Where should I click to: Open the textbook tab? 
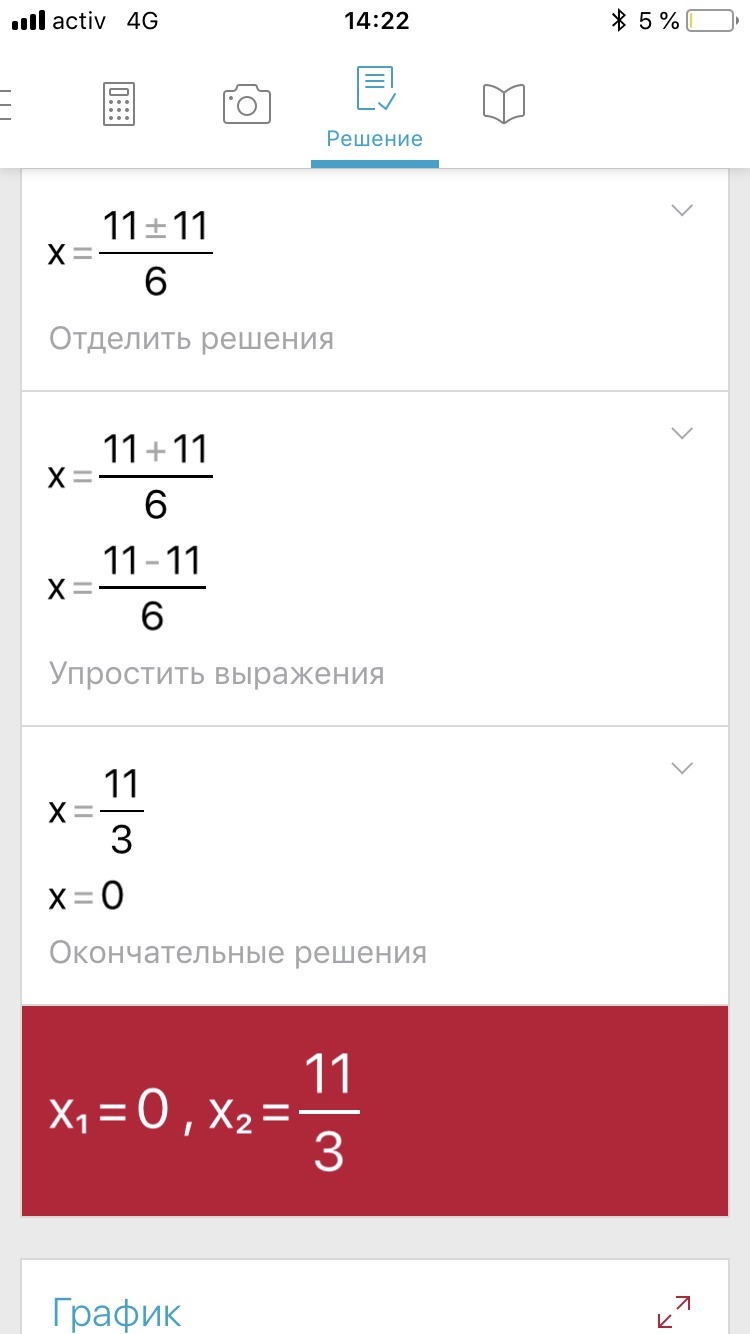[503, 104]
